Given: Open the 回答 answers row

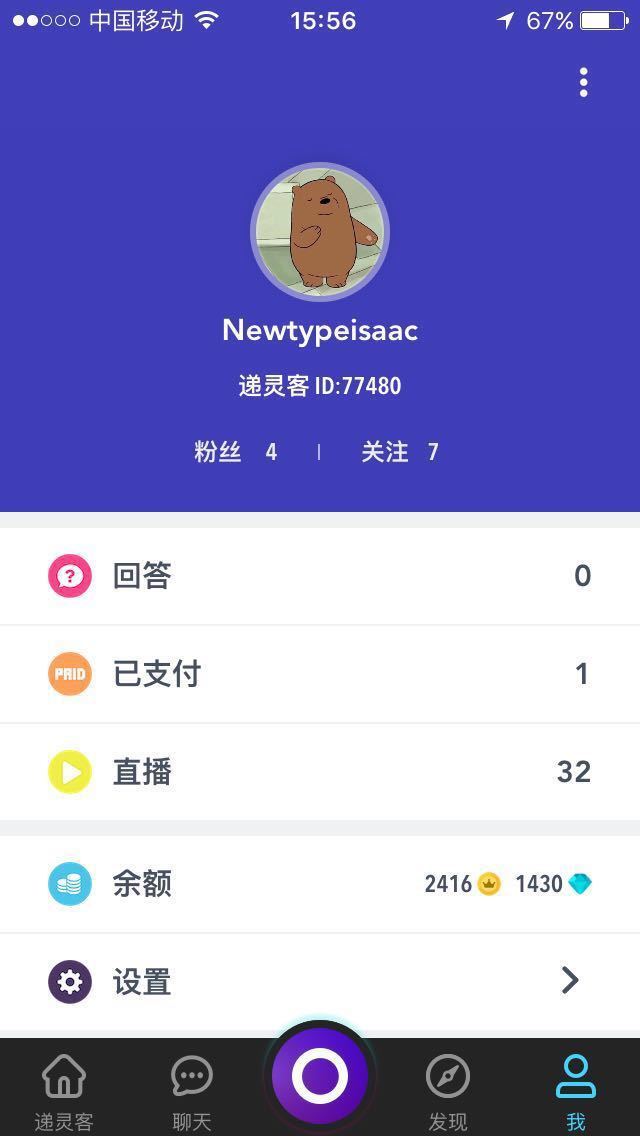Looking at the screenshot, I should tap(320, 576).
